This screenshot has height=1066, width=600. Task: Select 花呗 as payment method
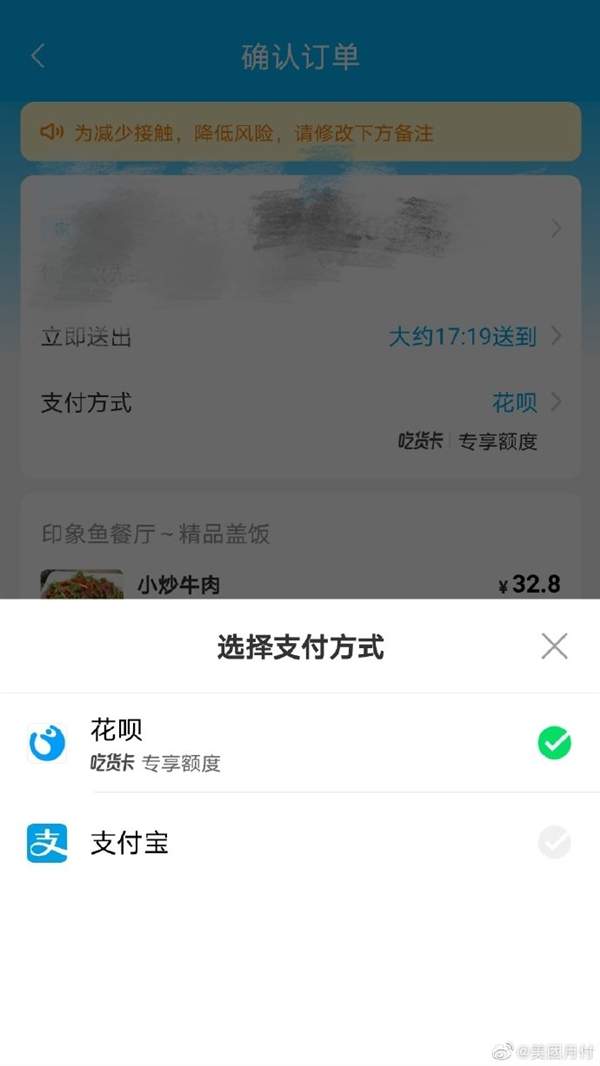(x=300, y=743)
